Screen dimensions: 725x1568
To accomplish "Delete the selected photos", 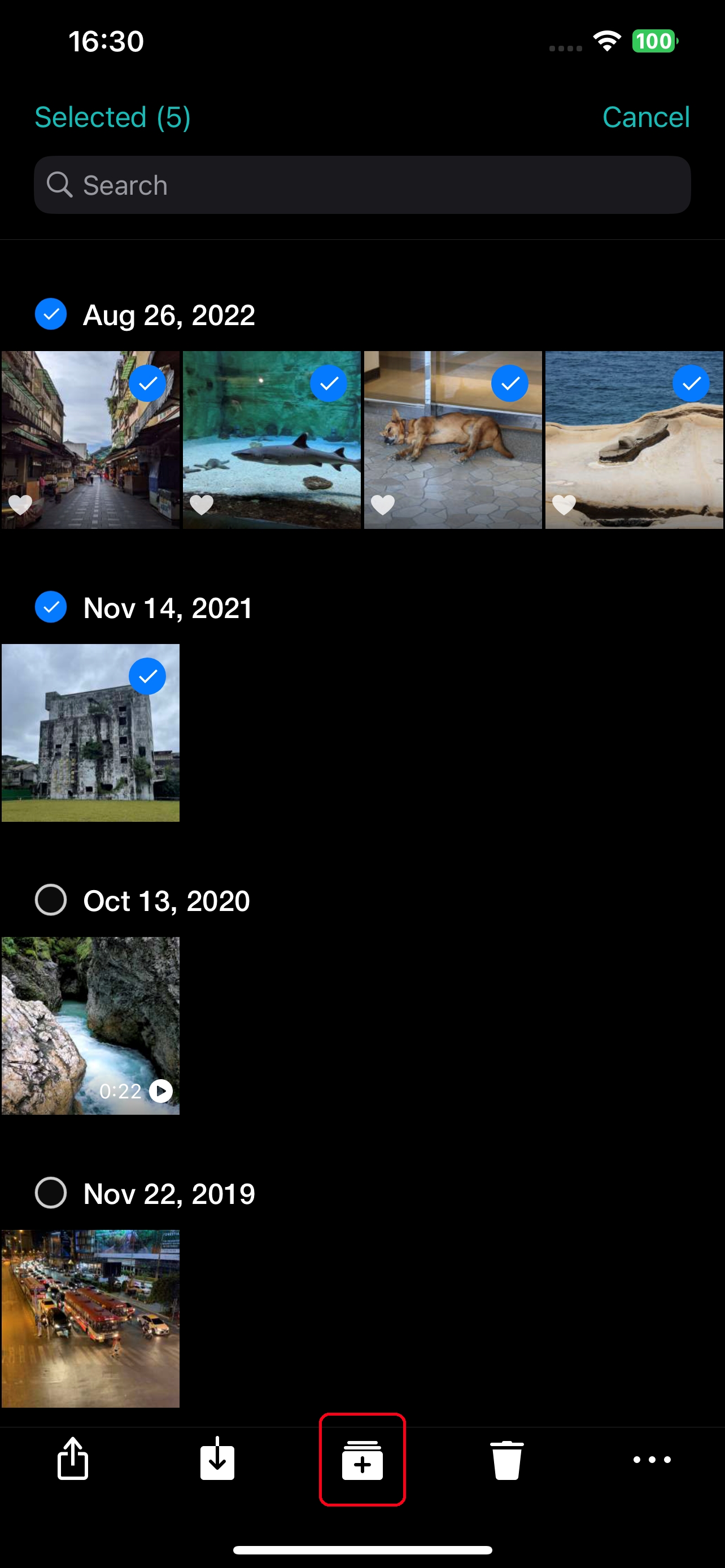I will (x=506, y=1460).
